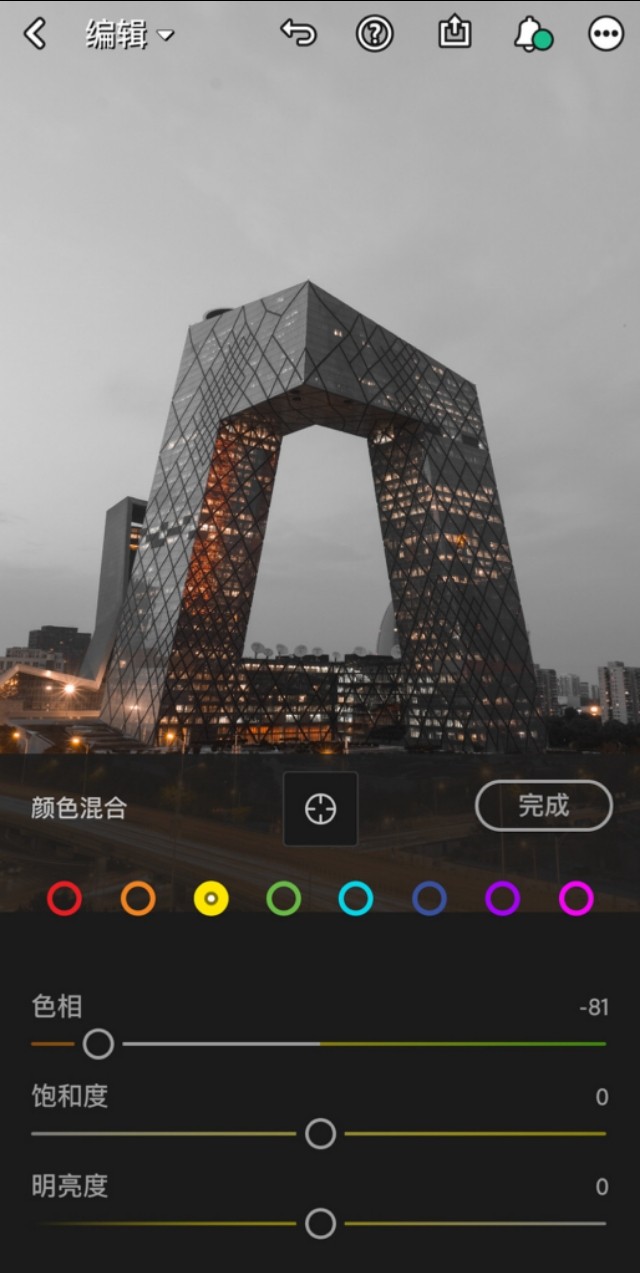Select the yellow color swatch
The width and height of the screenshot is (640, 1273).
pos(211,898)
